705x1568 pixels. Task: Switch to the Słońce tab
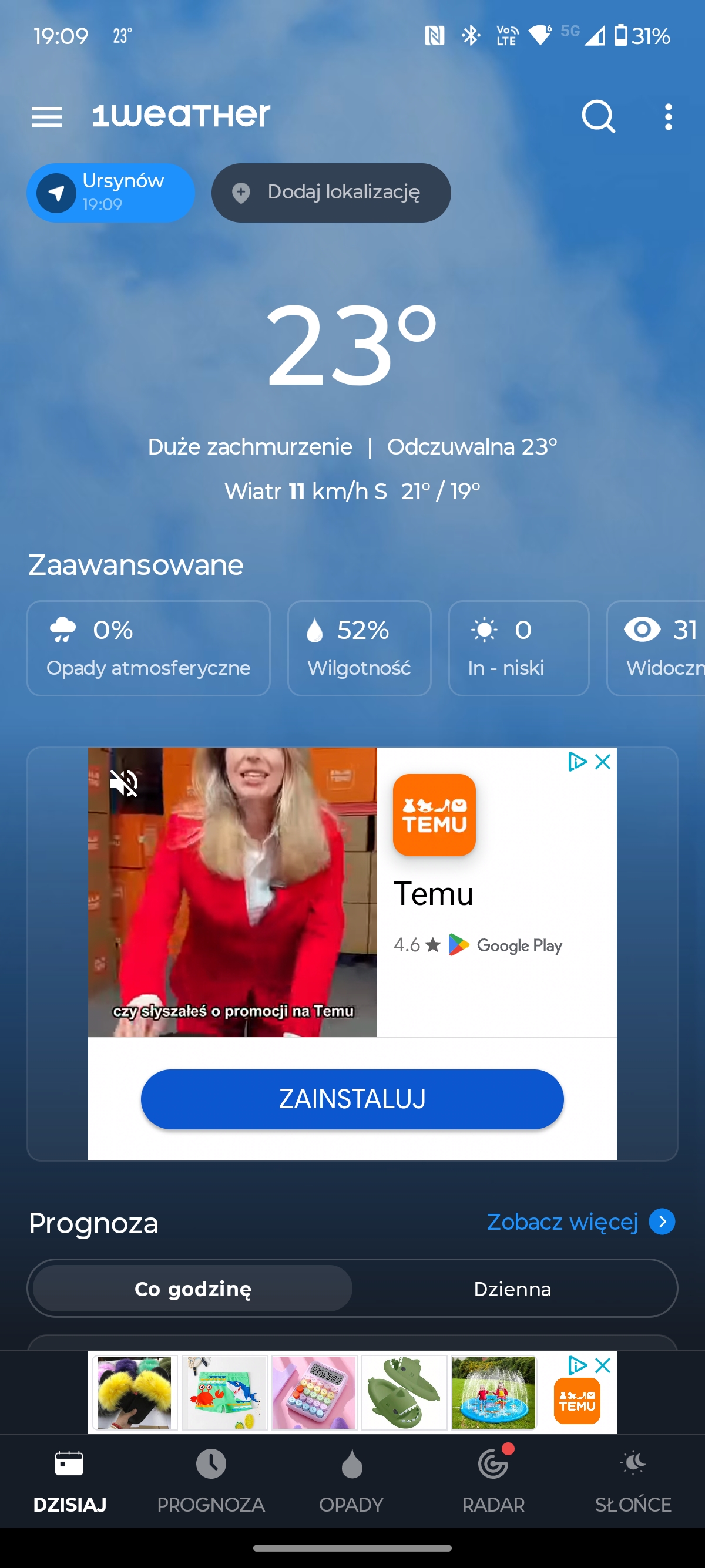(633, 1482)
